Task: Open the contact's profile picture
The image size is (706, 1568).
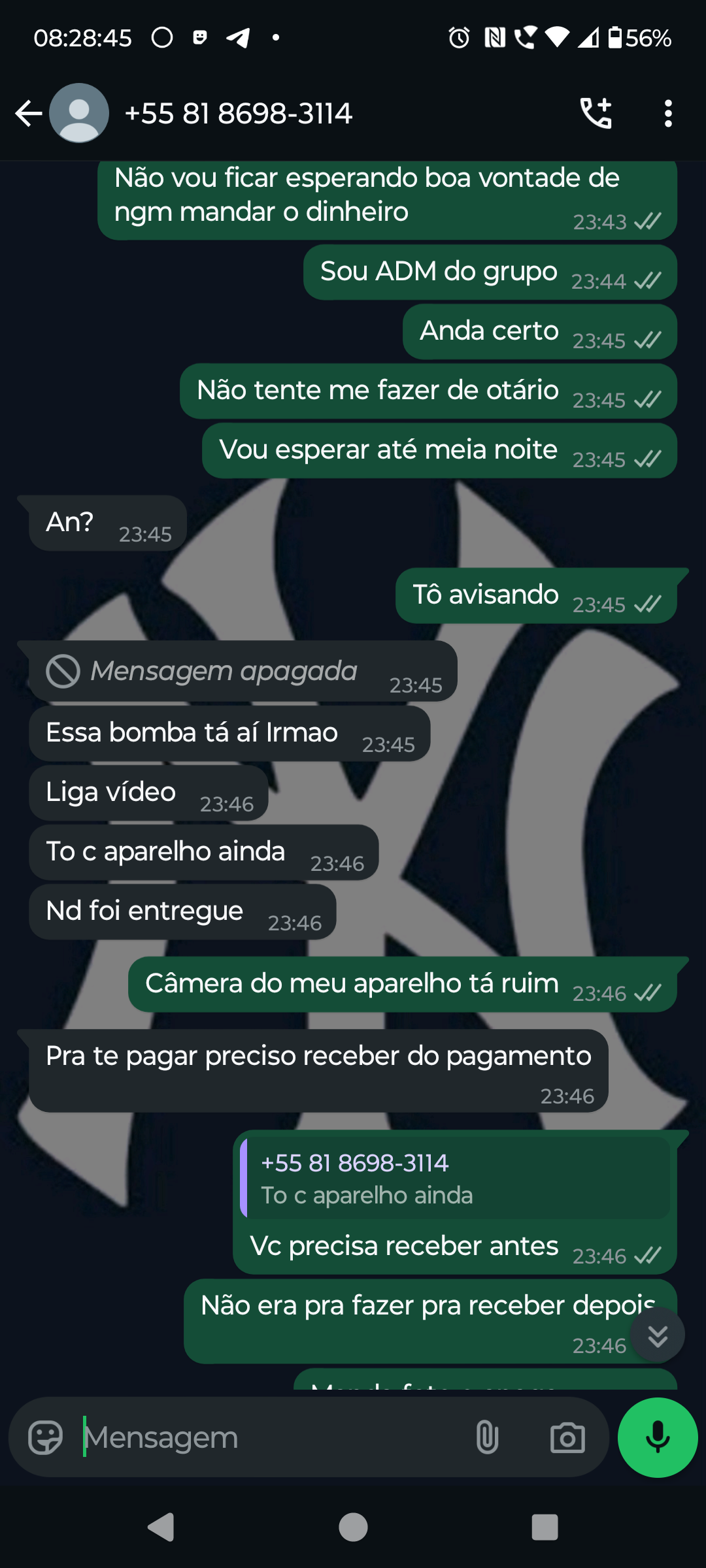Action: [79, 114]
